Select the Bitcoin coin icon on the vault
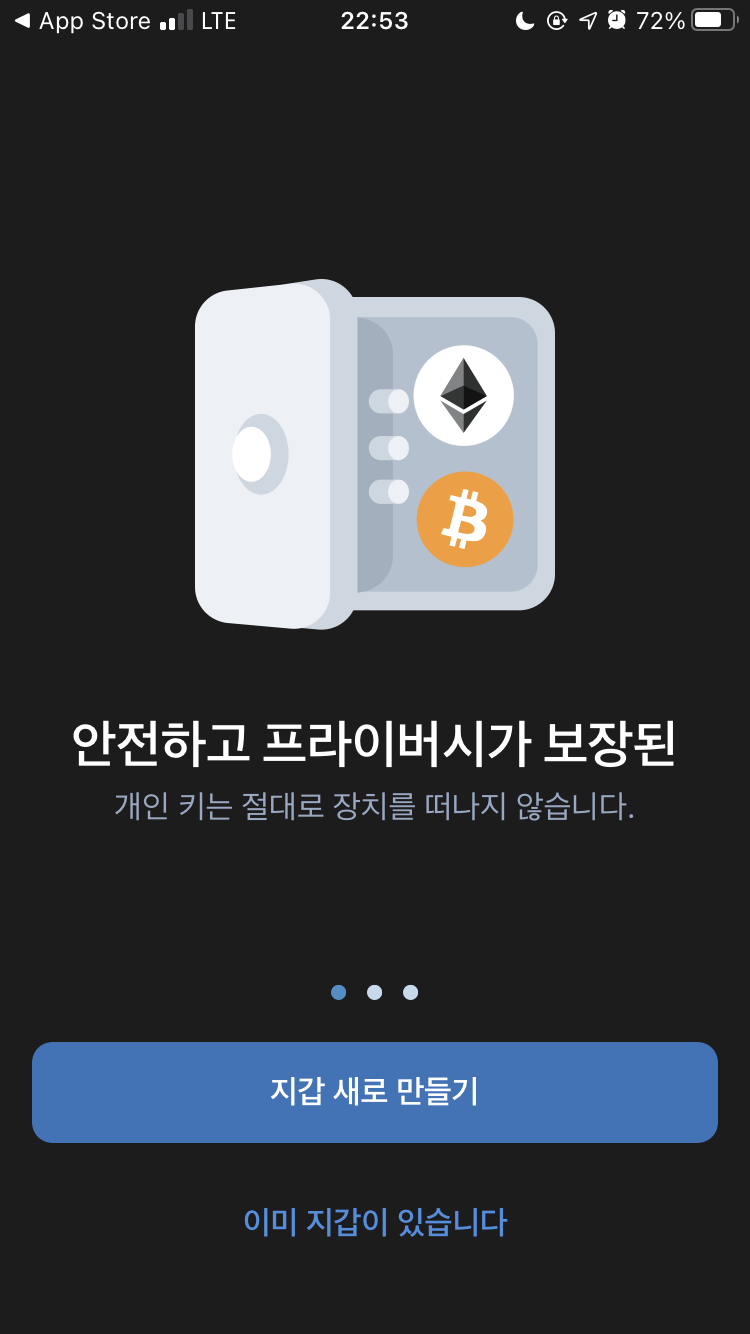 tap(465, 519)
